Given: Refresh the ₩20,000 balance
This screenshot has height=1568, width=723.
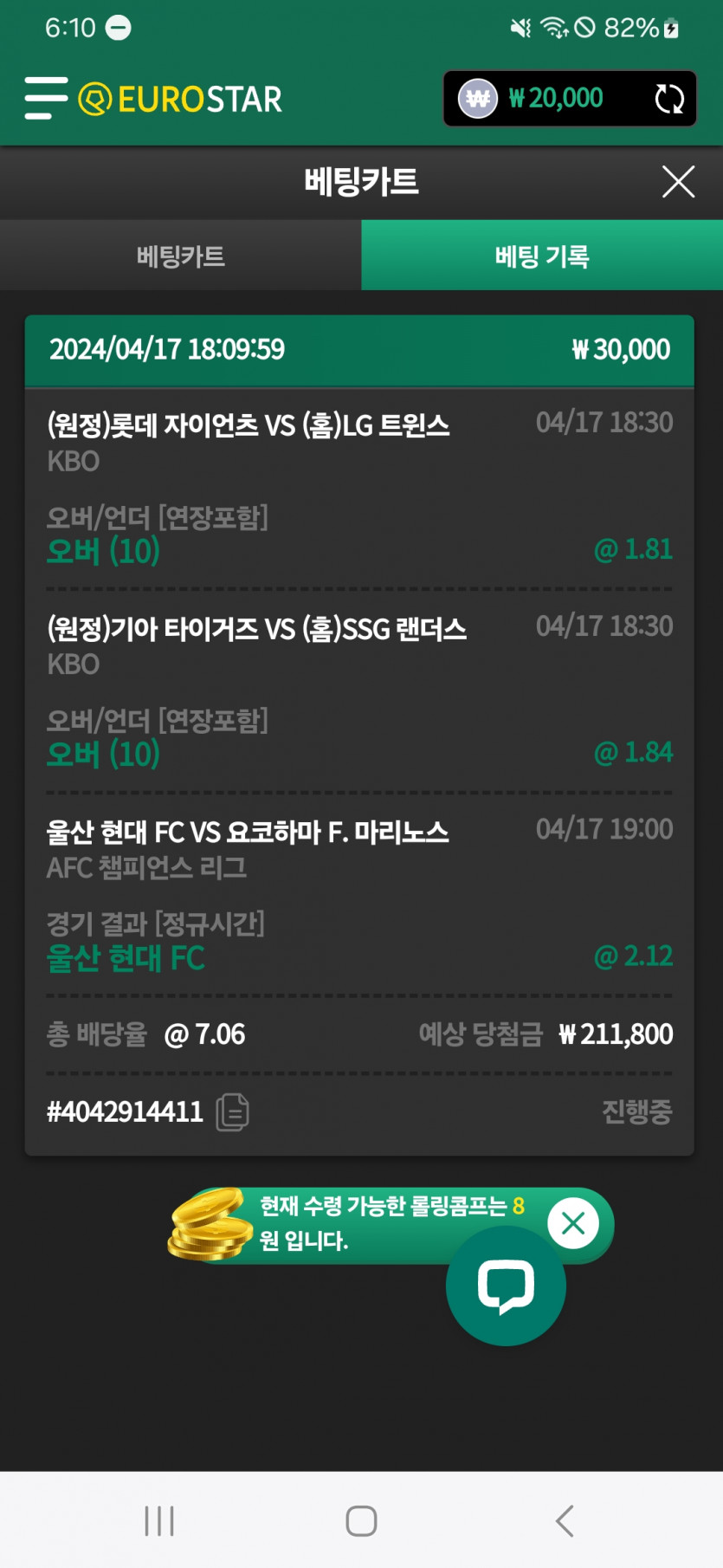Looking at the screenshot, I should tap(668, 99).
